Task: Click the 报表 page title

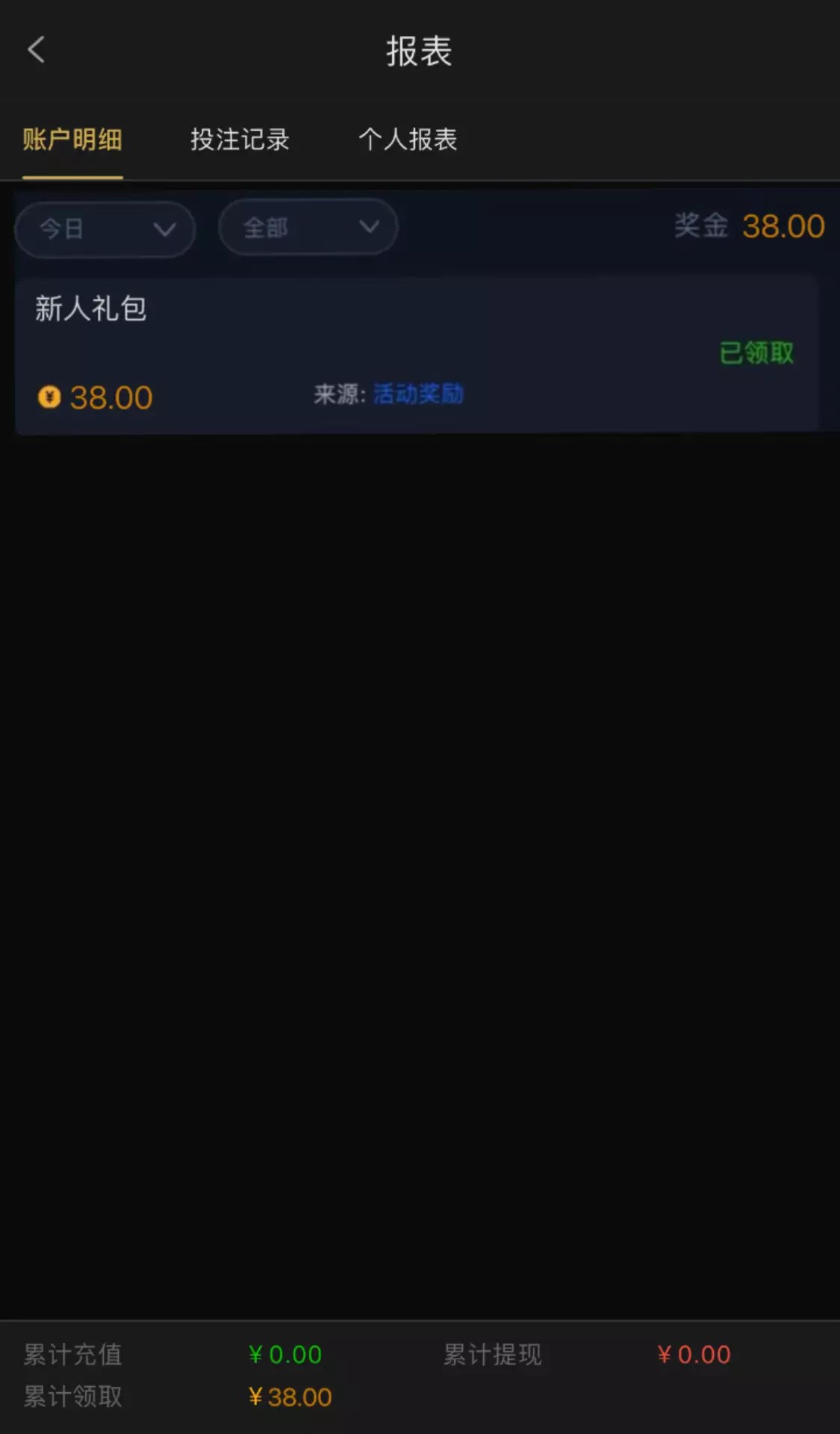Action: coord(420,51)
